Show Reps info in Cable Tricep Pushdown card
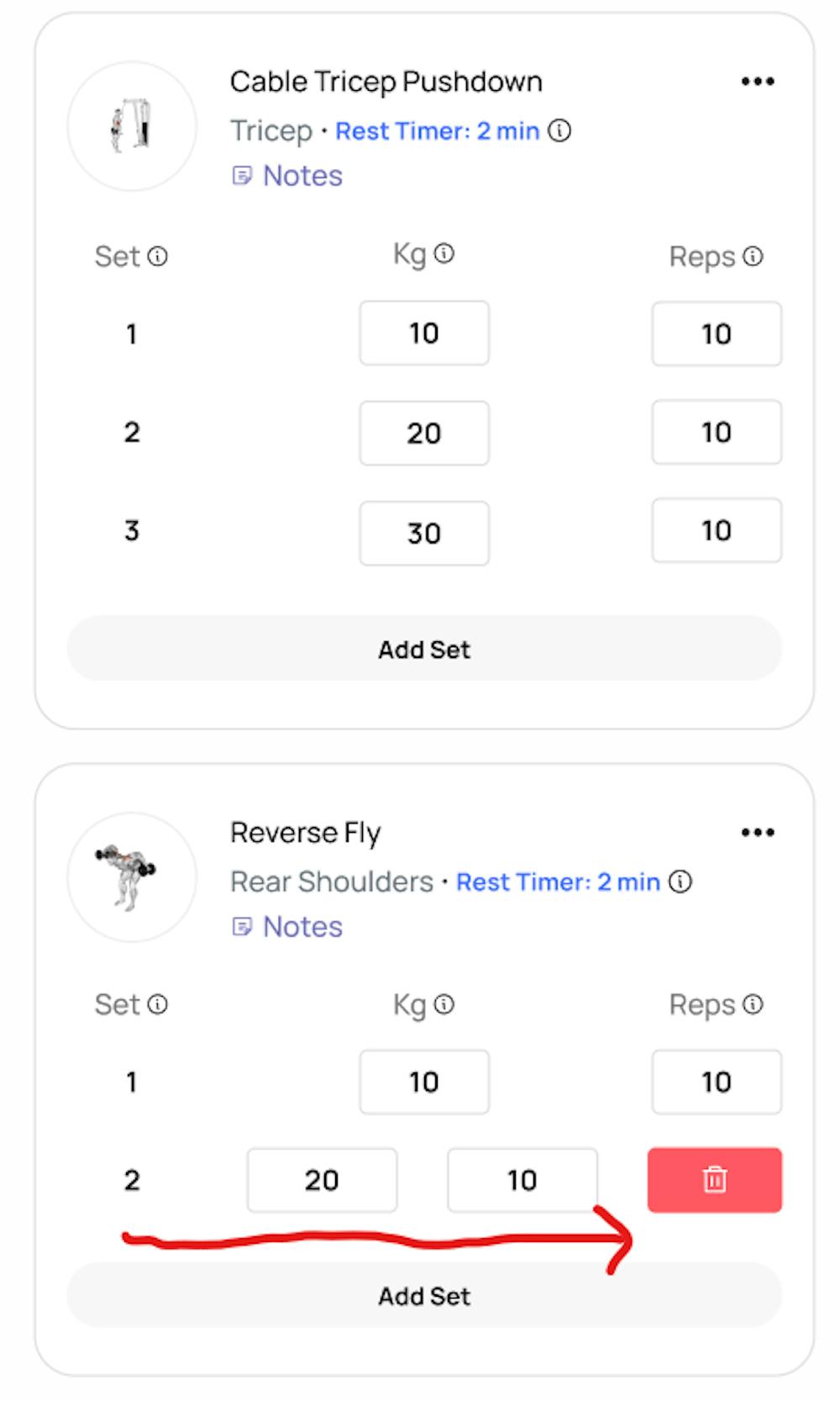The width and height of the screenshot is (840, 1401). (753, 256)
